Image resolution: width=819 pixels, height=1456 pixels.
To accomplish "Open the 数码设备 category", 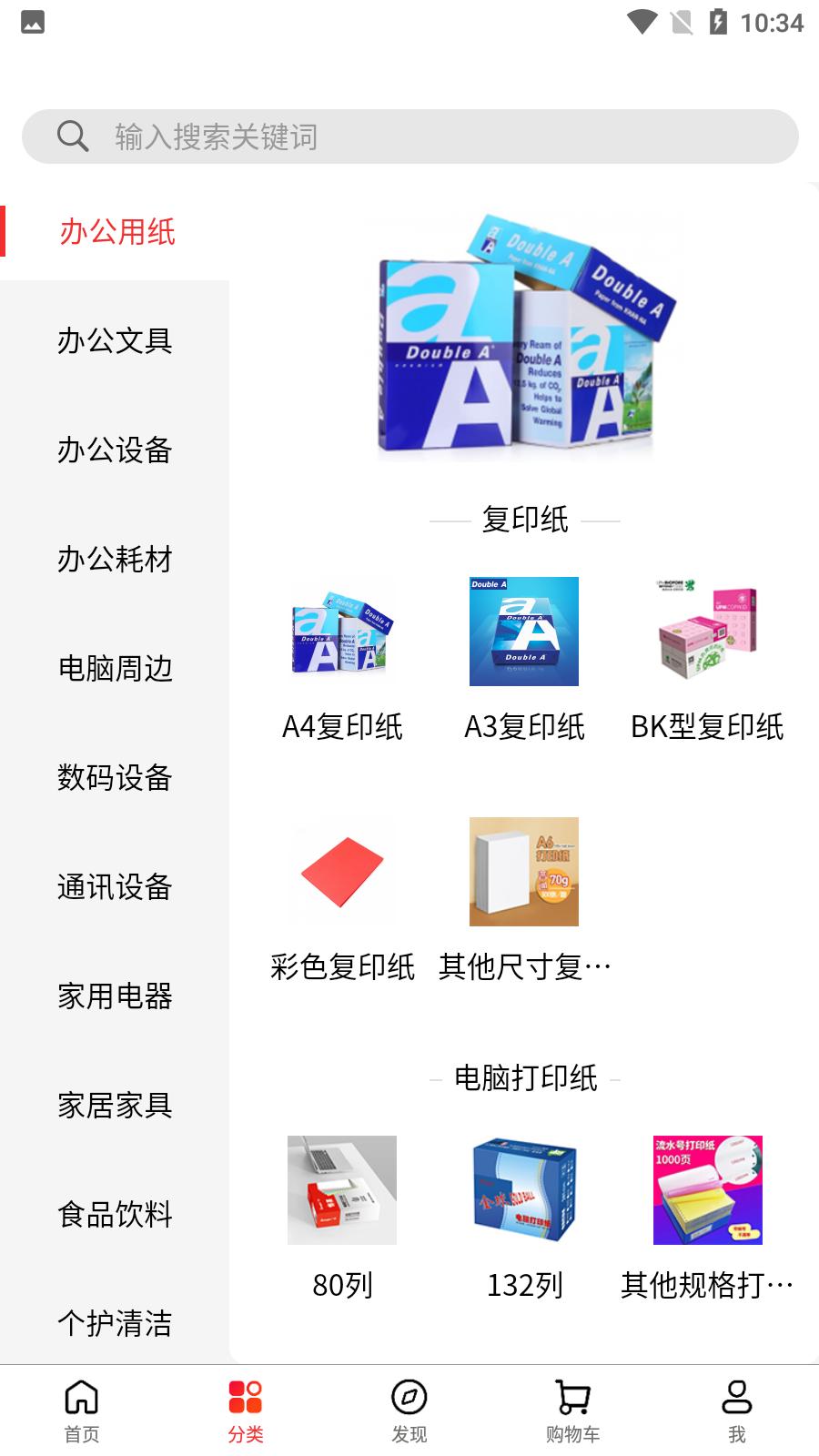I will pyautogui.click(x=115, y=777).
